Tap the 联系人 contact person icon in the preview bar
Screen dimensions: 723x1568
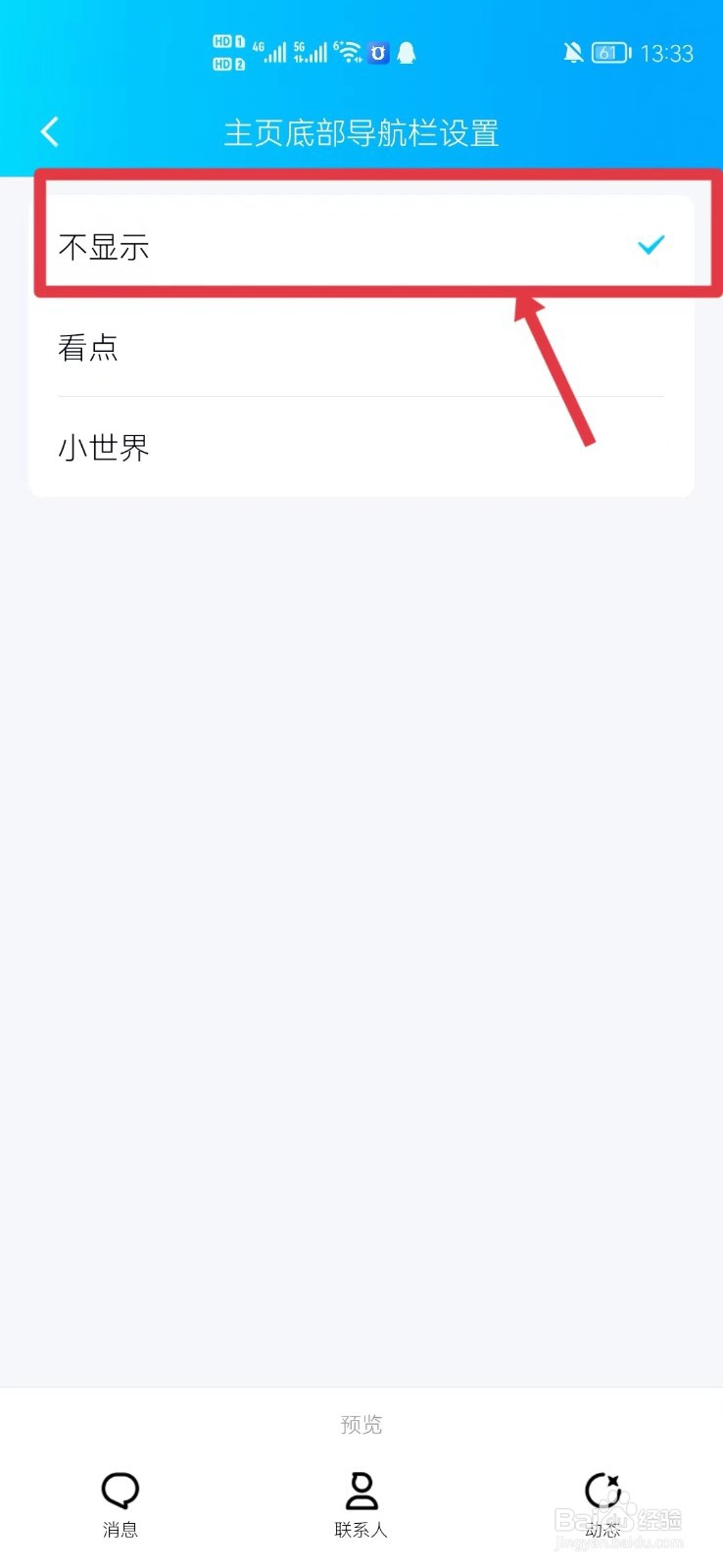[x=361, y=1491]
